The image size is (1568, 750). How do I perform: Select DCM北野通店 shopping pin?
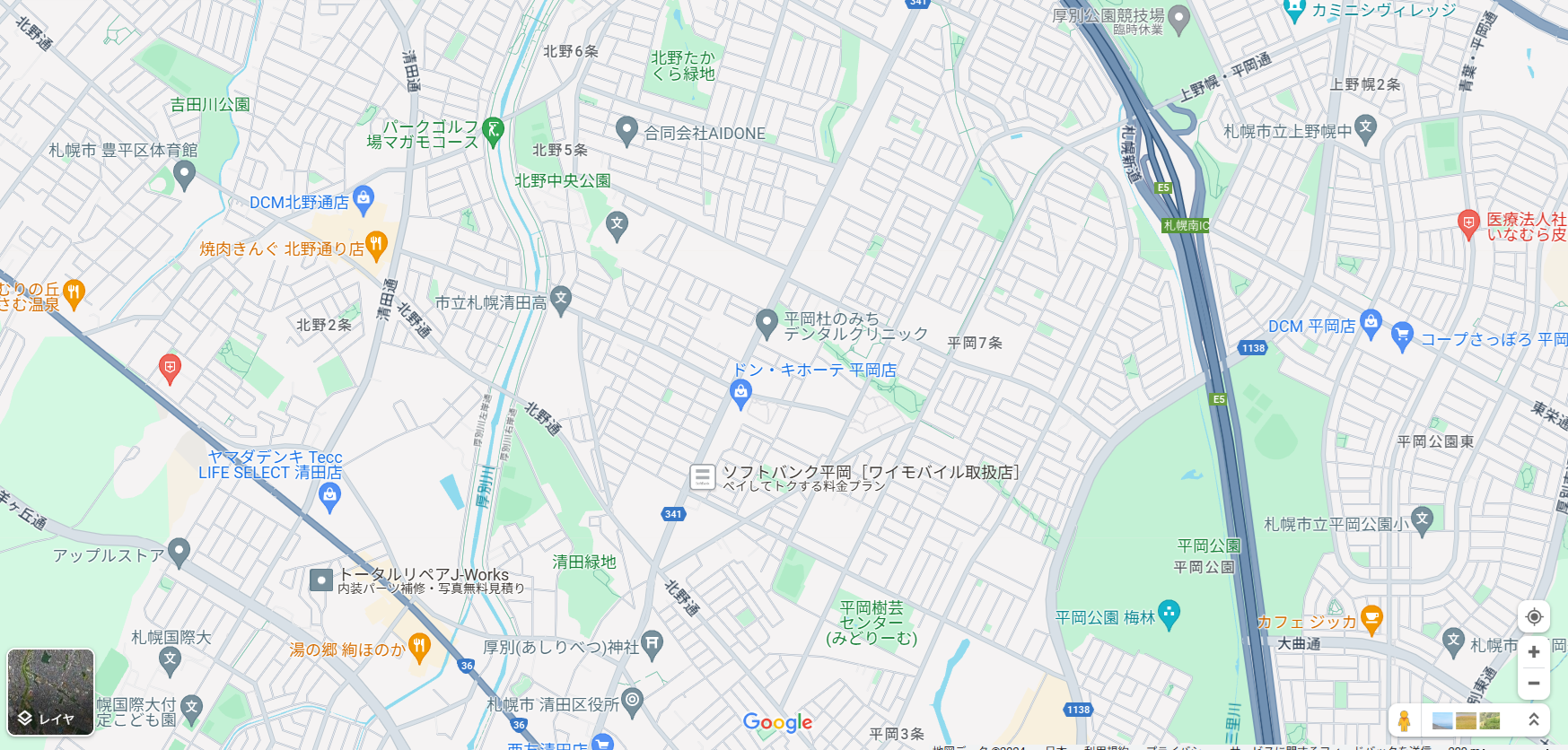coord(364,200)
